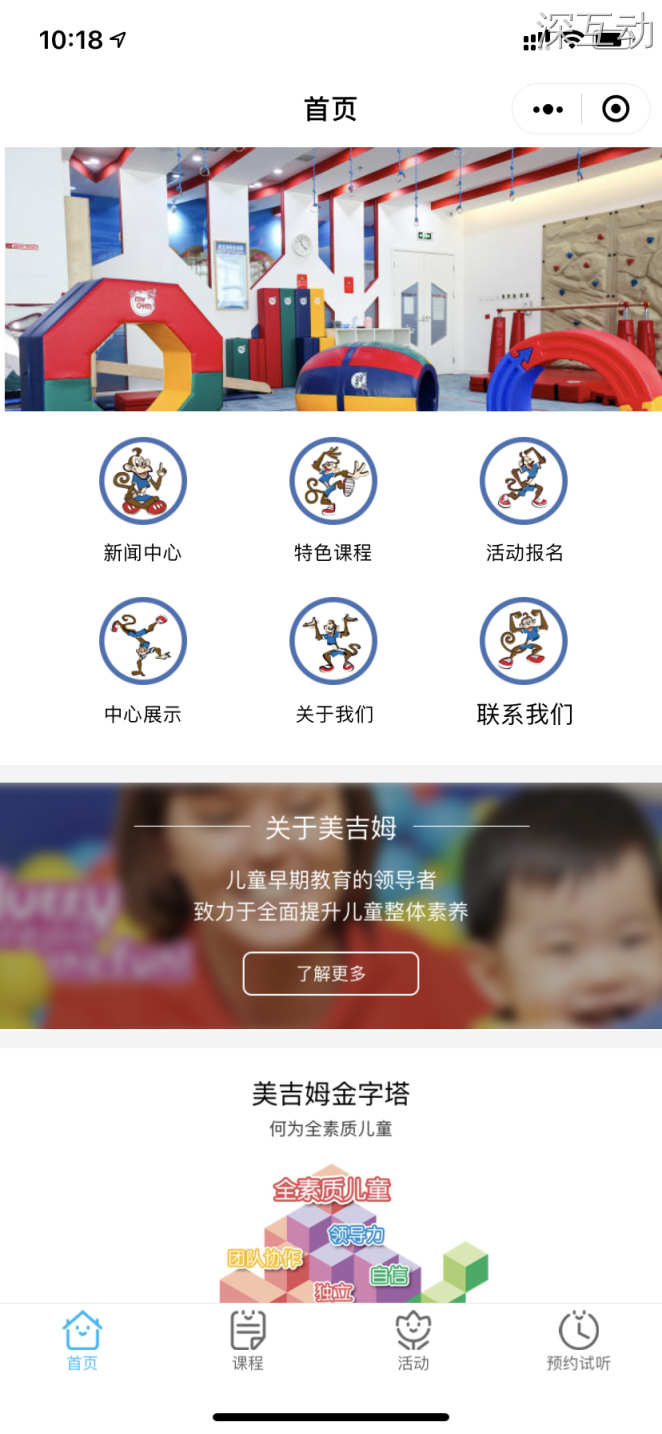
Task: Switch to the 预约试听 trial booking tab
Action: [578, 1342]
